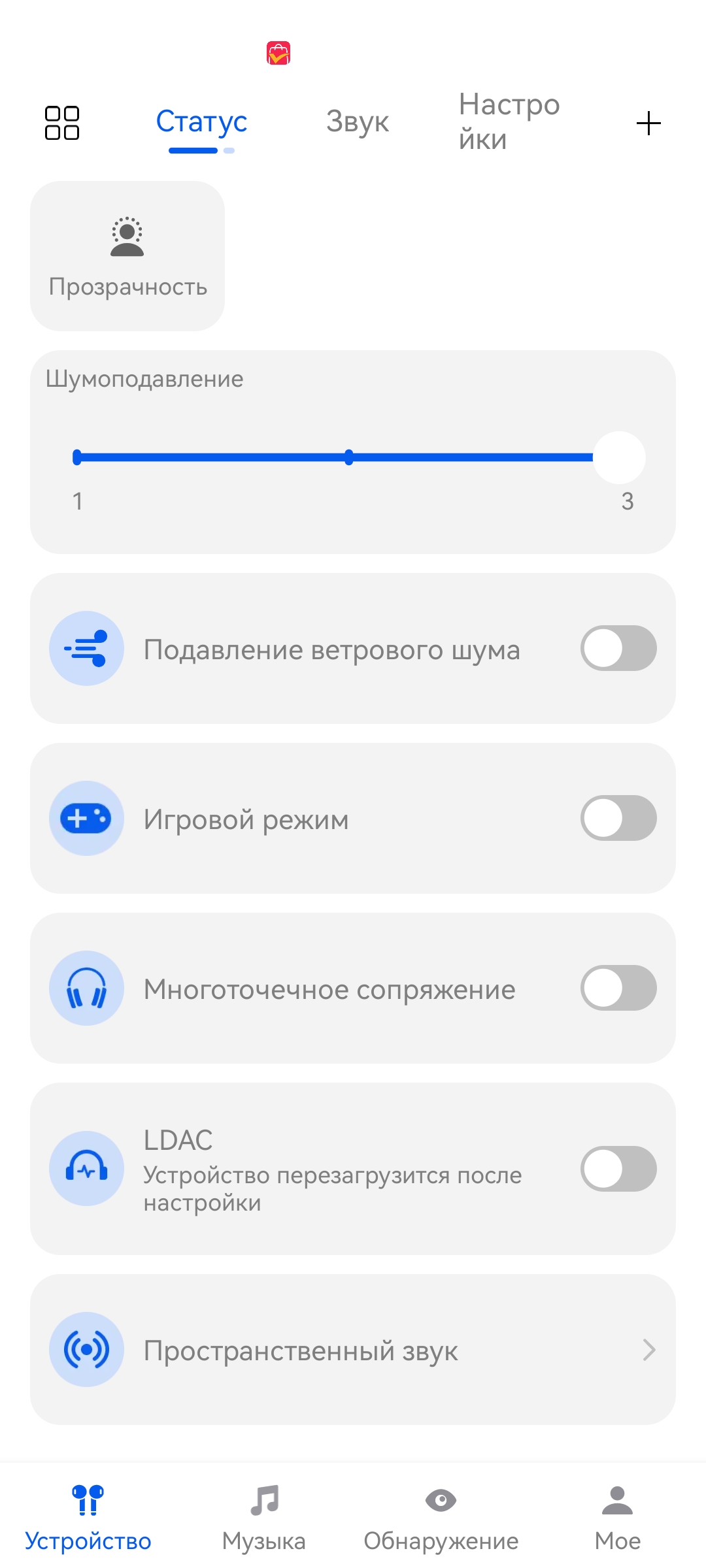This screenshot has height=1568, width=706.
Task: Open Пространственный звук settings
Action: [x=353, y=1349]
